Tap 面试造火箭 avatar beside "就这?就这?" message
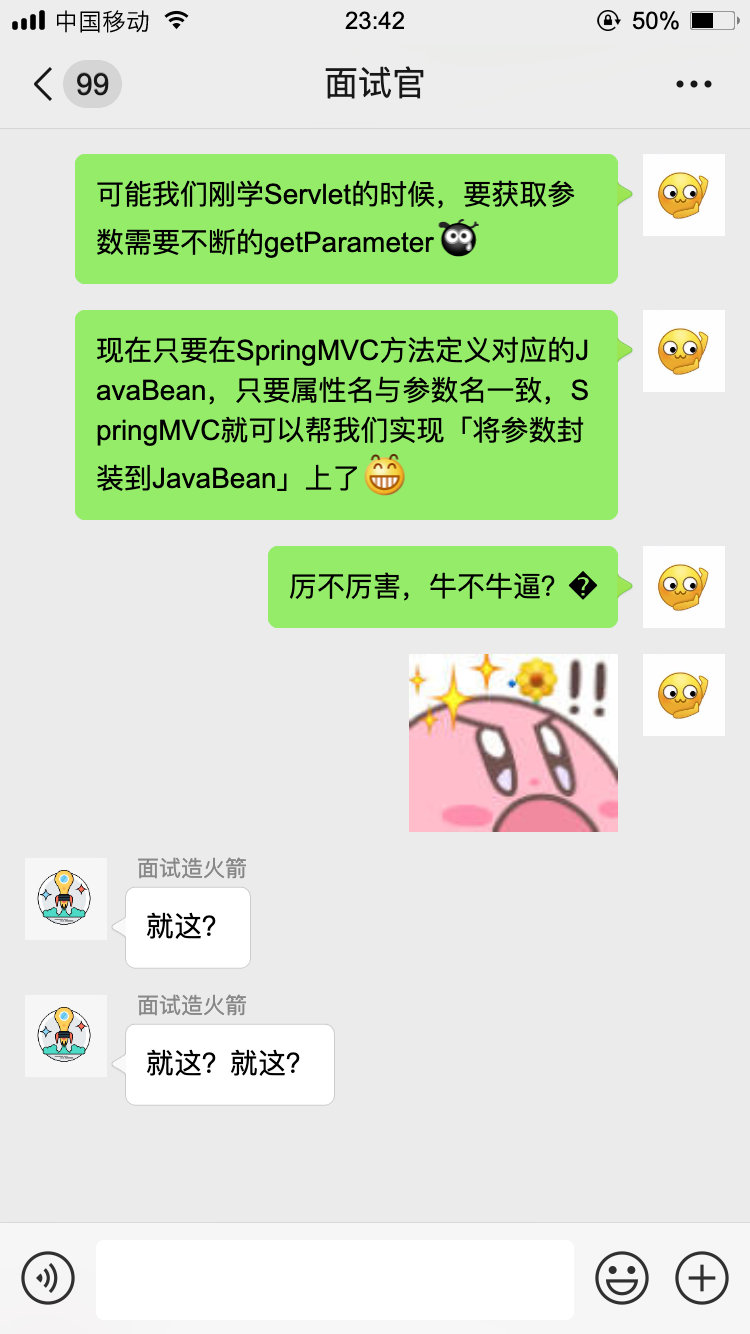 point(66,1035)
